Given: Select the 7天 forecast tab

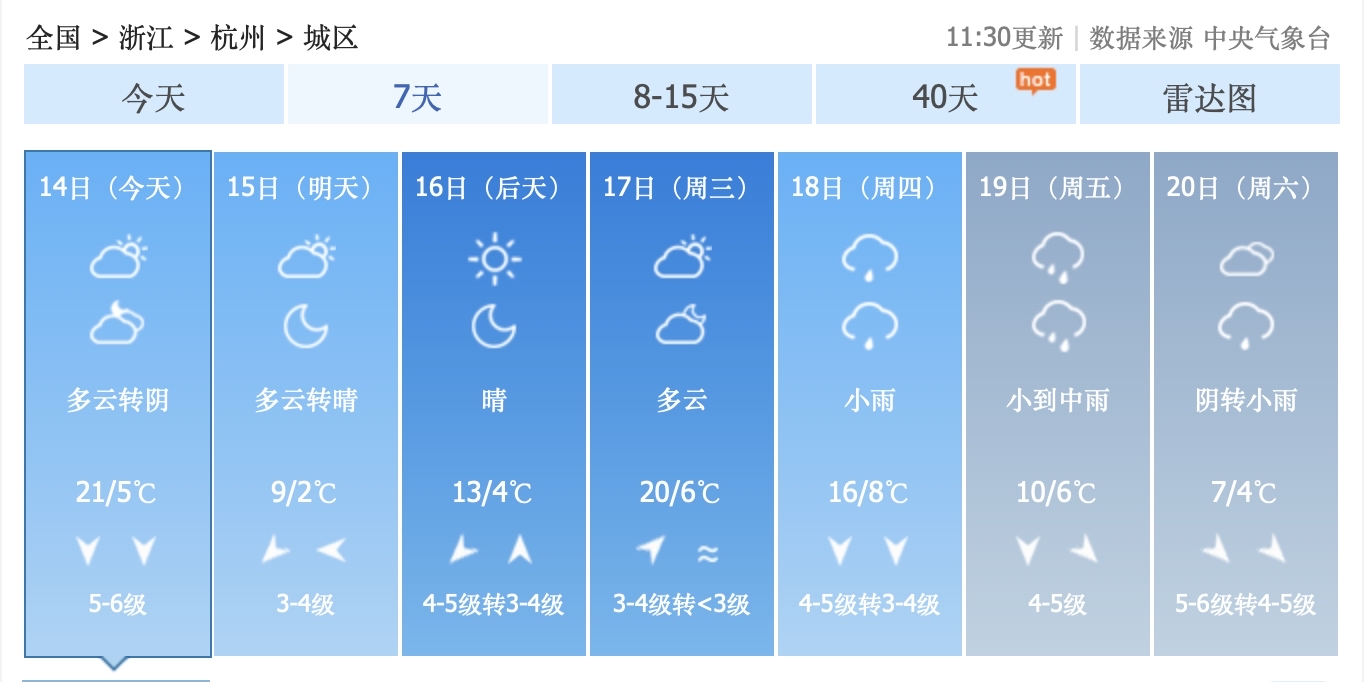Looking at the screenshot, I should click(x=417, y=97).
